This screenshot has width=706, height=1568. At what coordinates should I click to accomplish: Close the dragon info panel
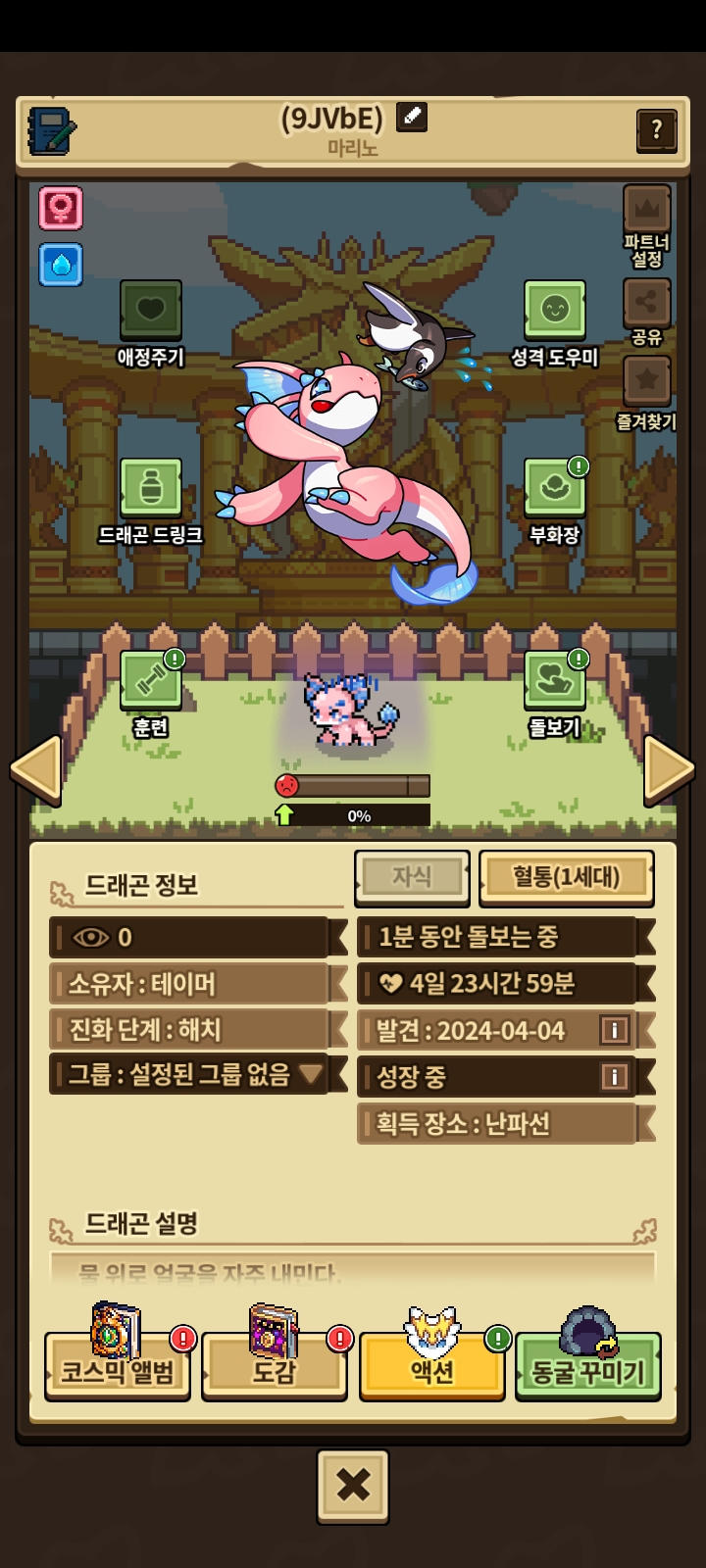[x=353, y=1486]
